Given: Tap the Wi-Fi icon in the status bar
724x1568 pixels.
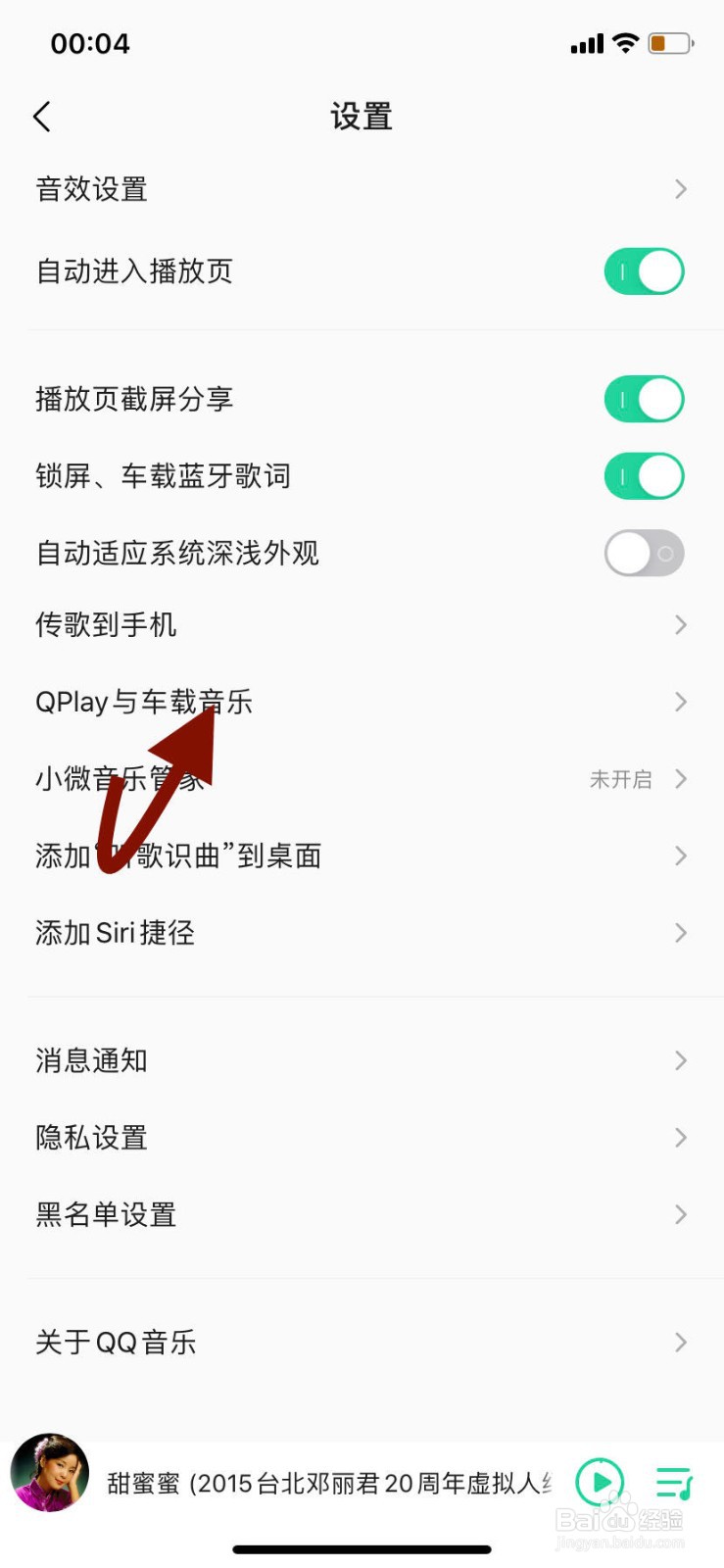Looking at the screenshot, I should click(x=624, y=42).
